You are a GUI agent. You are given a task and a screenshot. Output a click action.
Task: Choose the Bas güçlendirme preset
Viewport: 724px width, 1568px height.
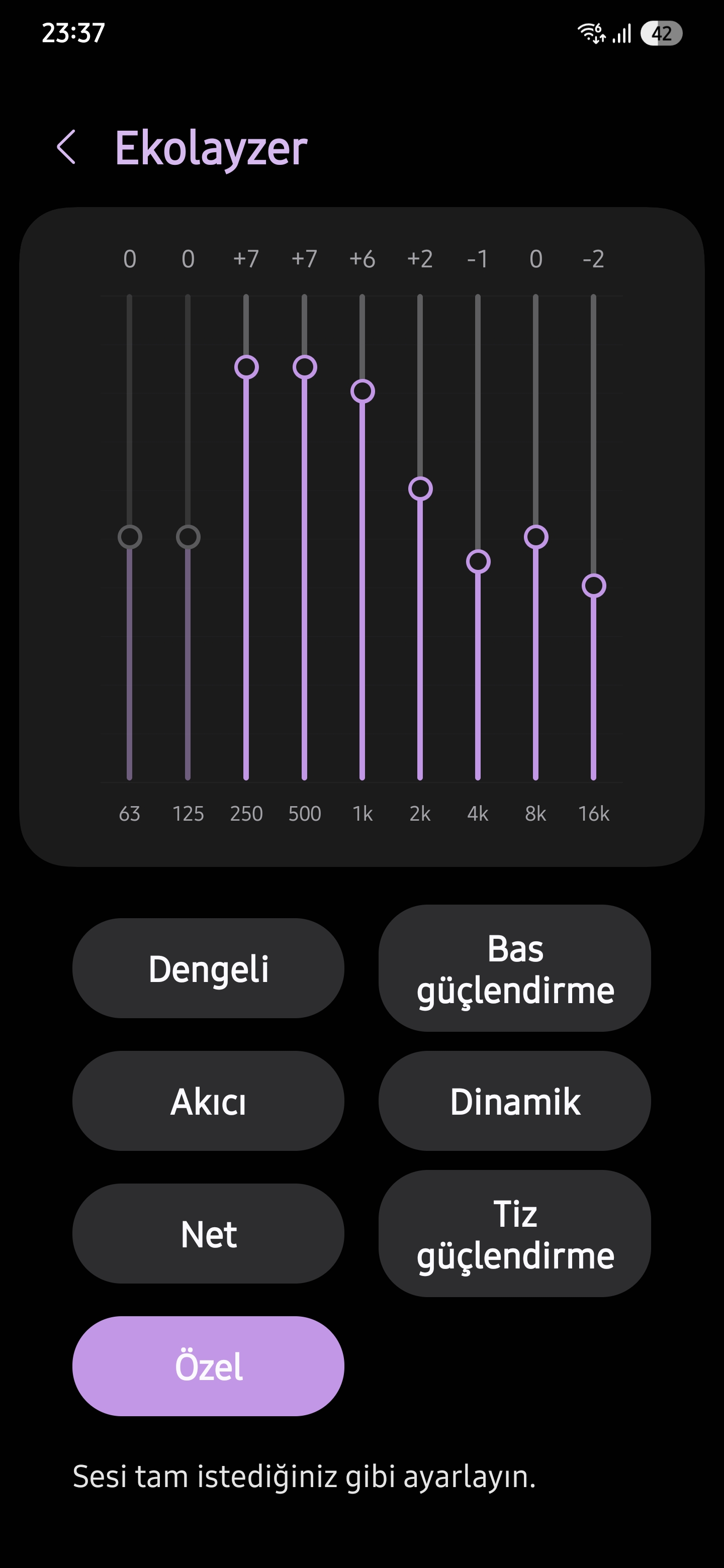pos(514,968)
